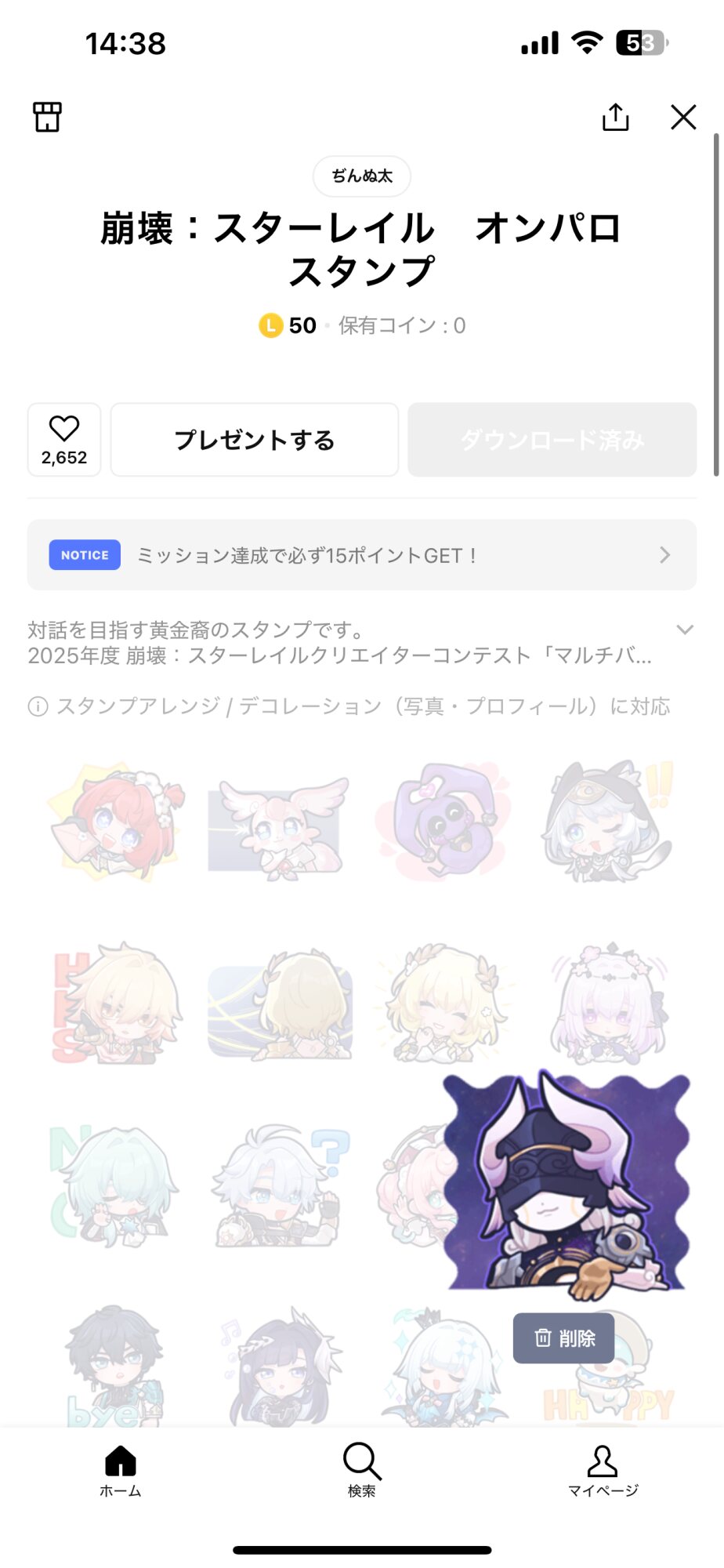724x1568 pixels.
Task: Go to the ホーム tab
Action: pos(121,1471)
